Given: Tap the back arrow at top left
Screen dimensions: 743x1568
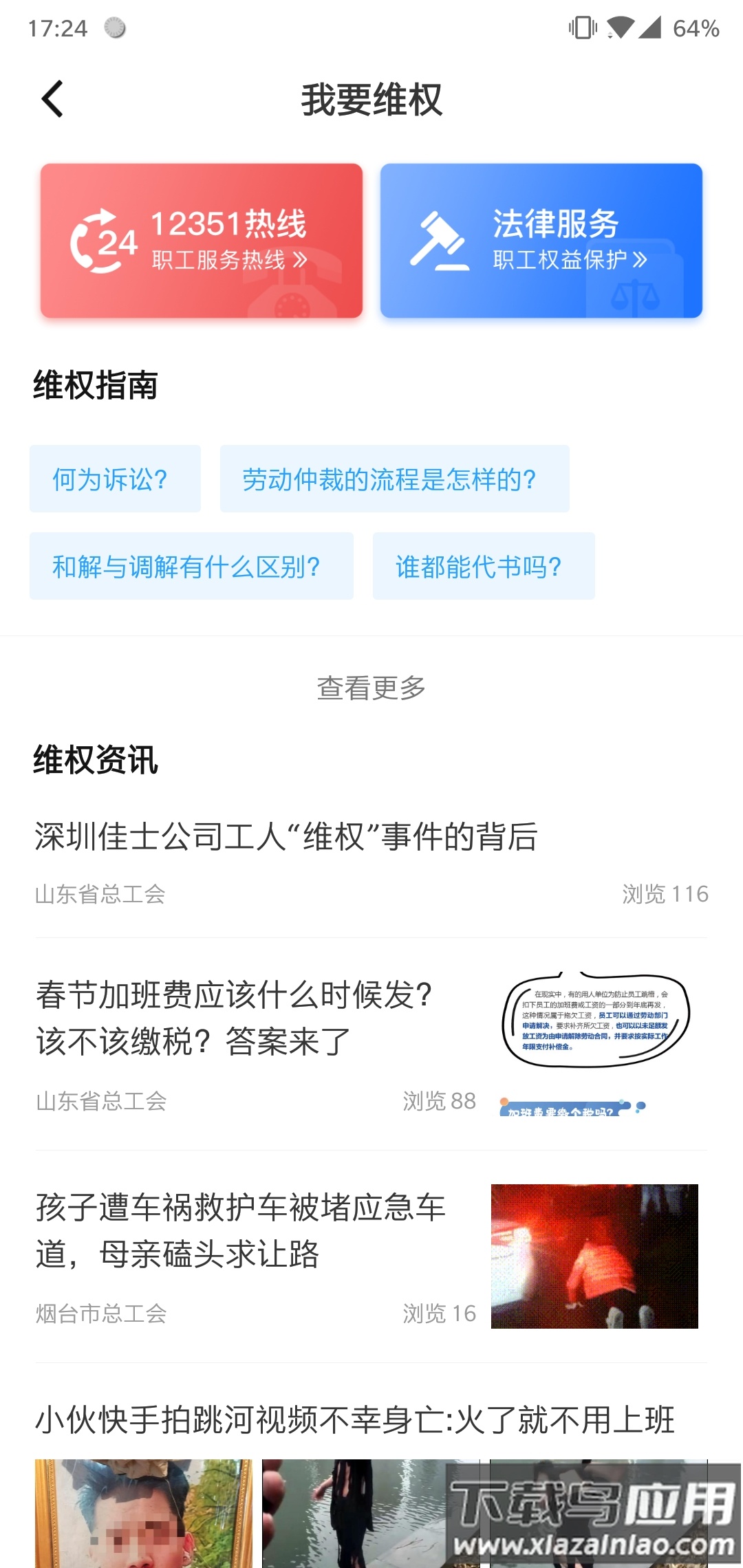Looking at the screenshot, I should 52,98.
